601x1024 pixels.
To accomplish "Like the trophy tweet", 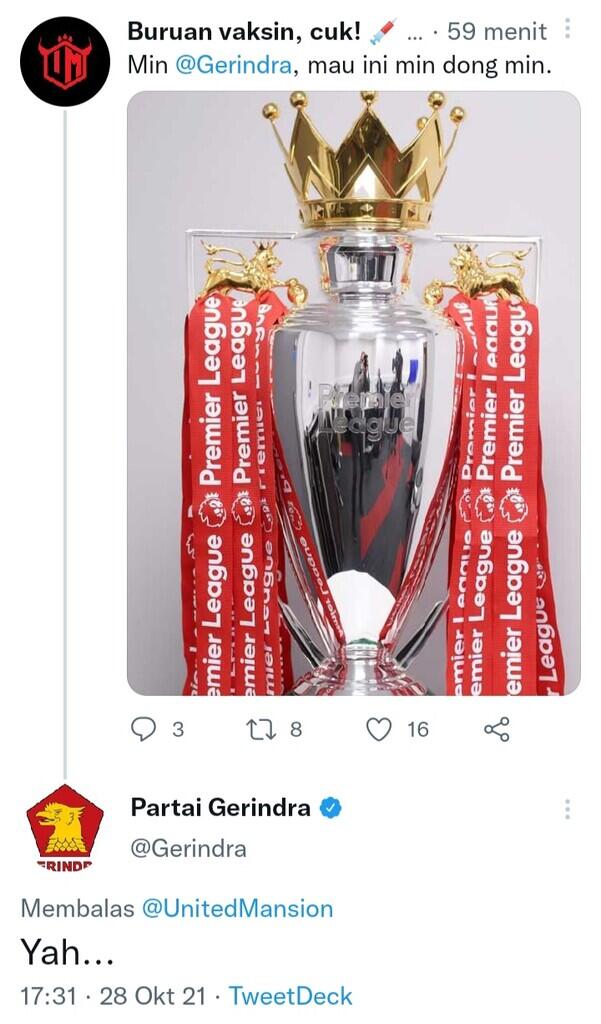I will click(x=379, y=729).
